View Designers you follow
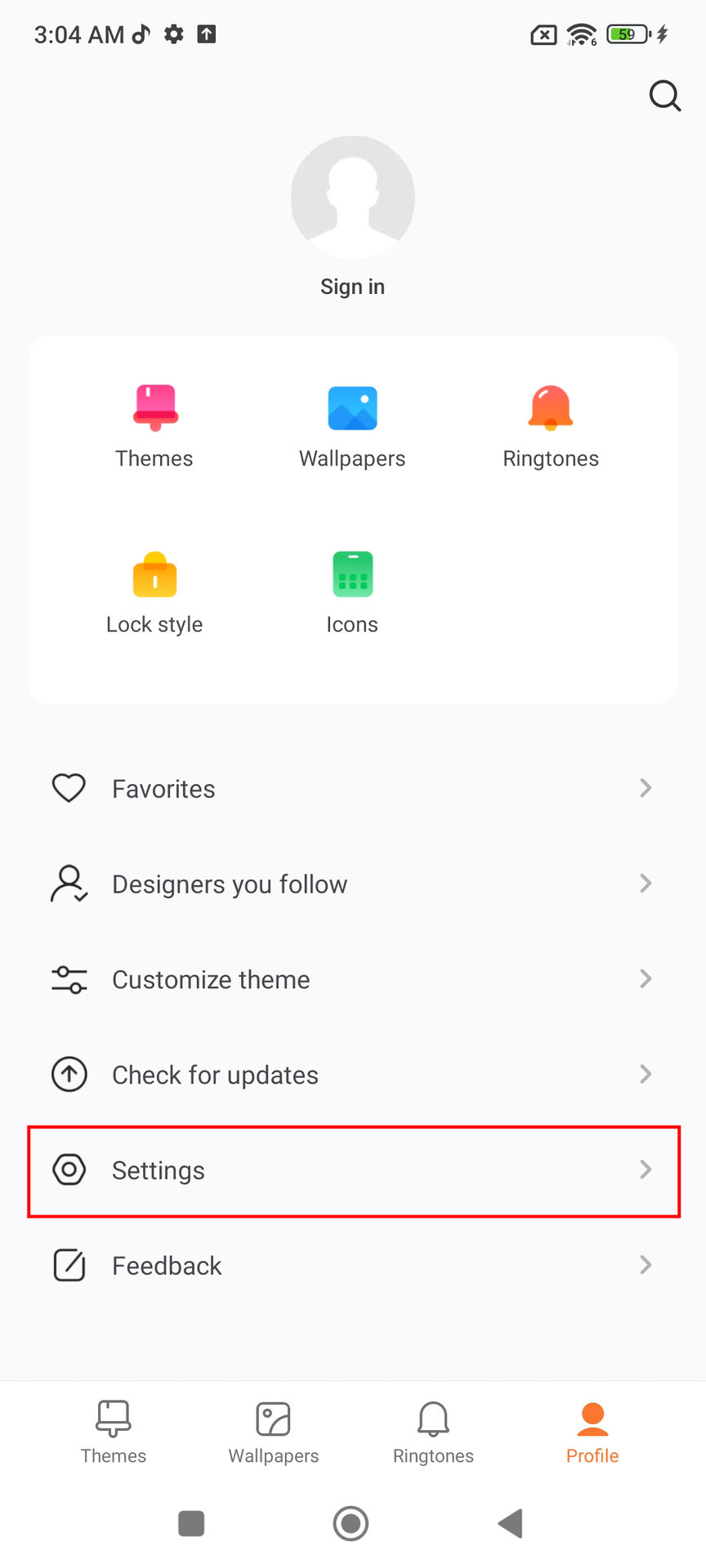 click(353, 884)
